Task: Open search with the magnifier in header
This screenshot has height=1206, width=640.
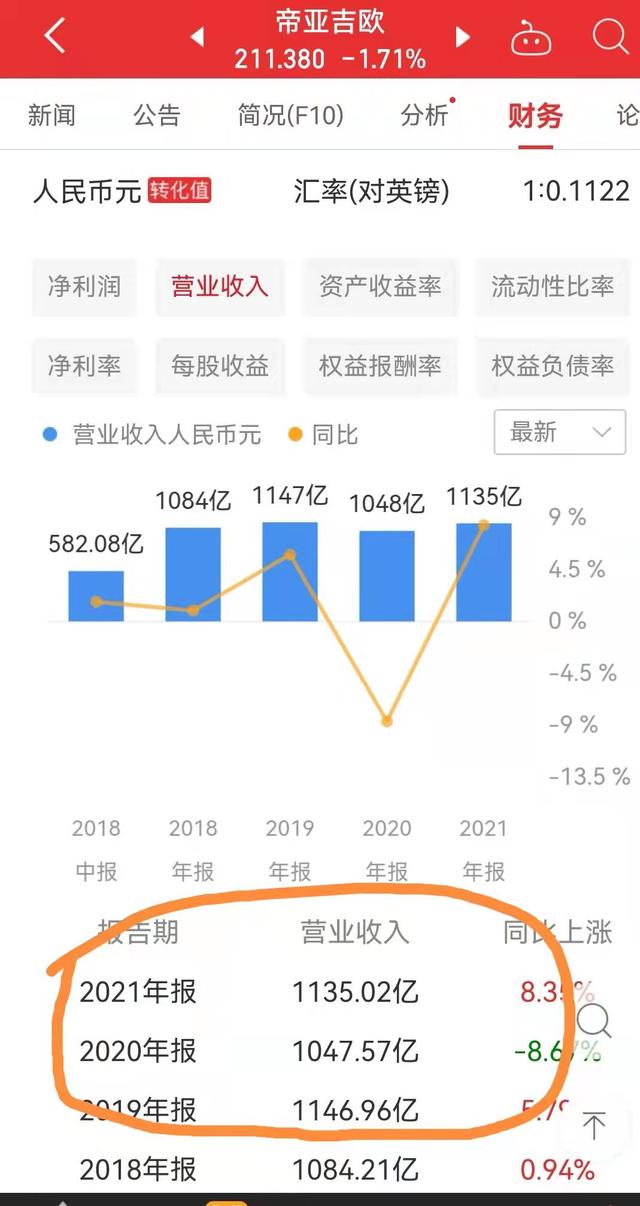Action: [610, 36]
